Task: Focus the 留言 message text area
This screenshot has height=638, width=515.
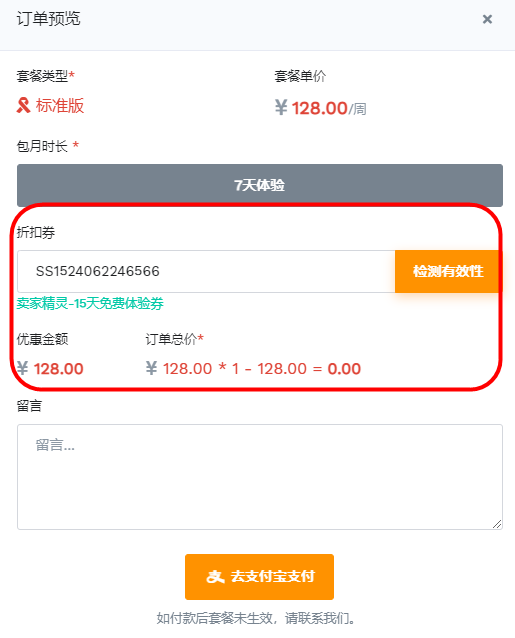Action: pos(260,477)
